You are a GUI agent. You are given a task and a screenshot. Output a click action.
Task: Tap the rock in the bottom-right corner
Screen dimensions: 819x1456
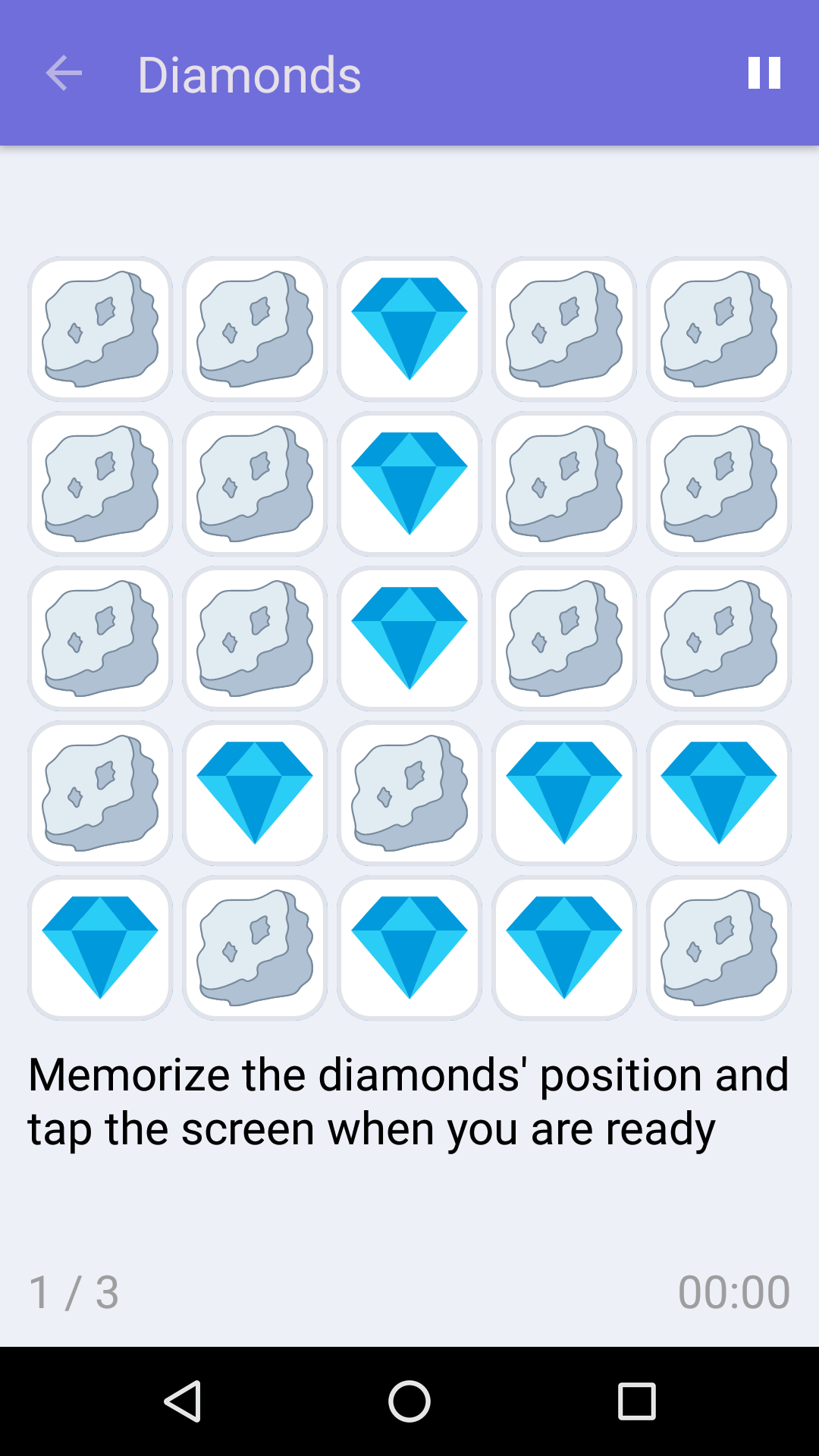pos(719,946)
